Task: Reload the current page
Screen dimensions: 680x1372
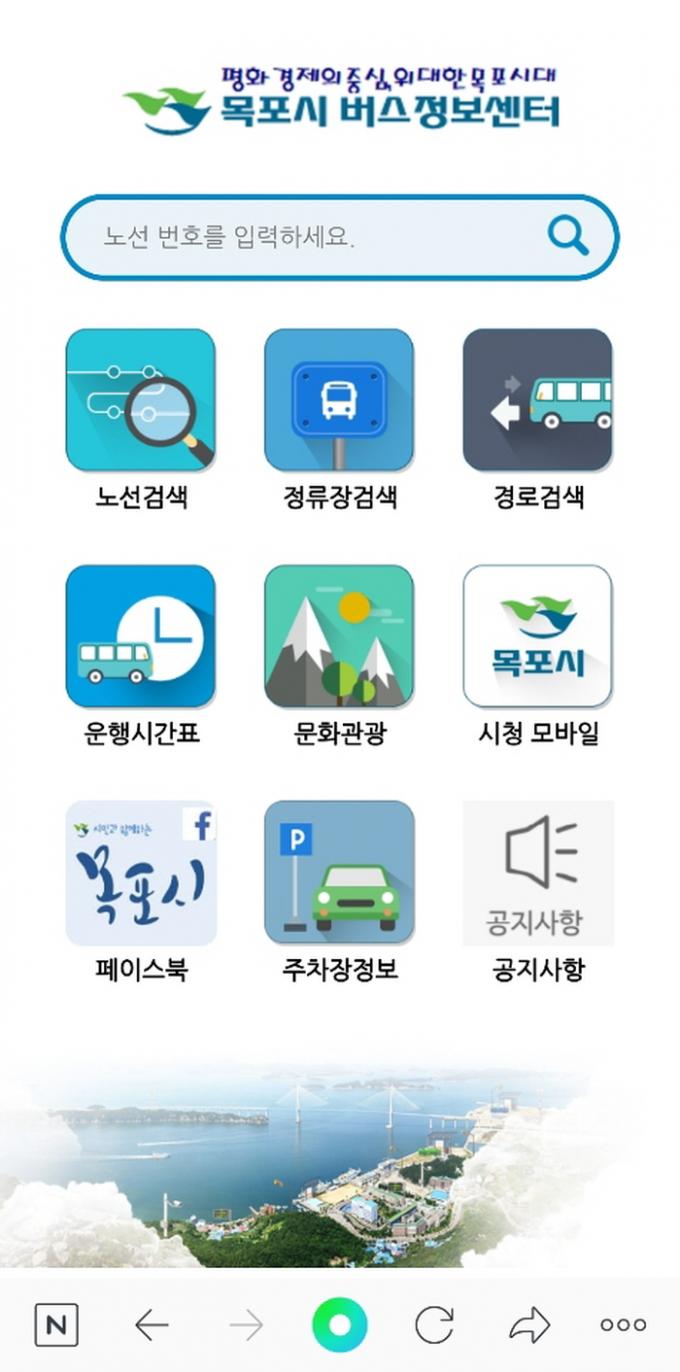Action: (434, 1326)
